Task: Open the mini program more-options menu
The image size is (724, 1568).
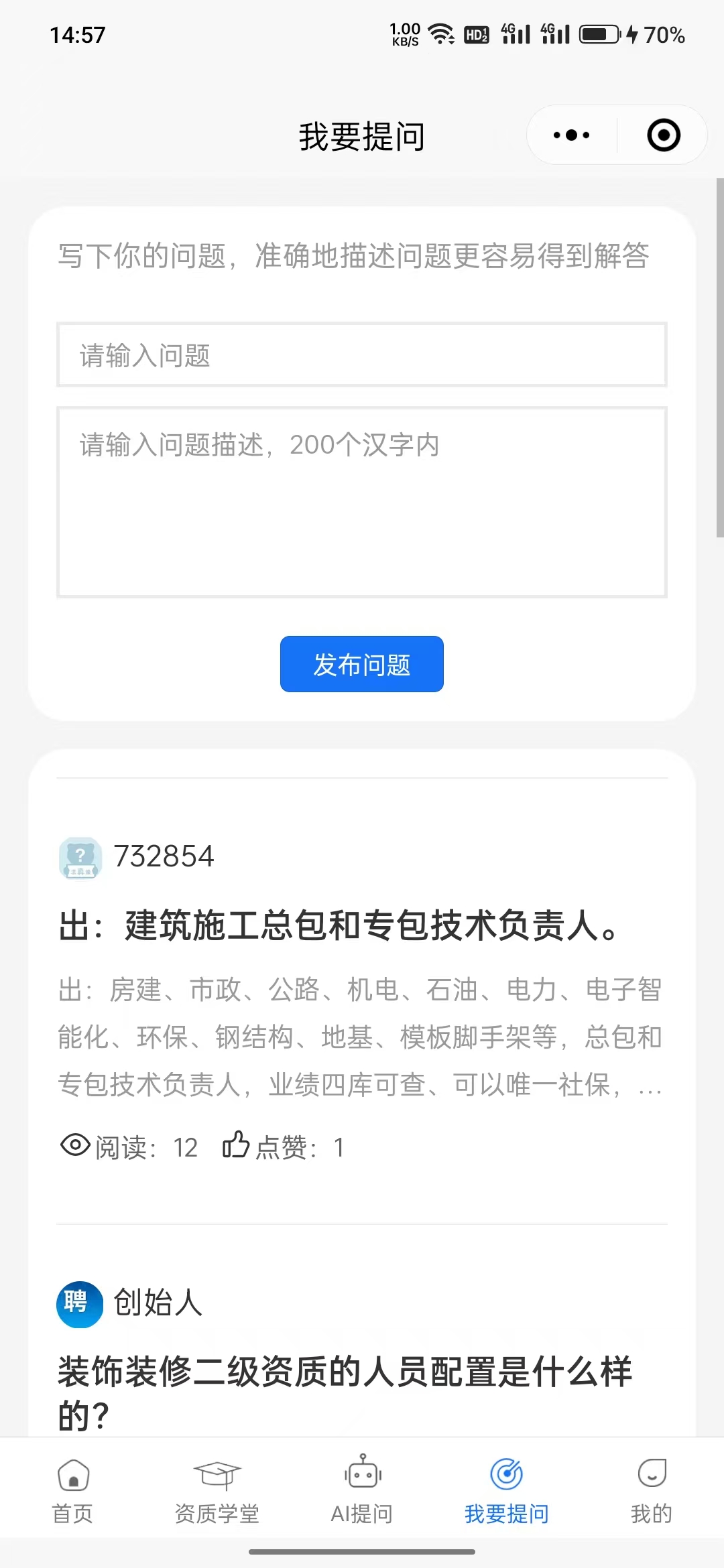Action: coord(571,135)
